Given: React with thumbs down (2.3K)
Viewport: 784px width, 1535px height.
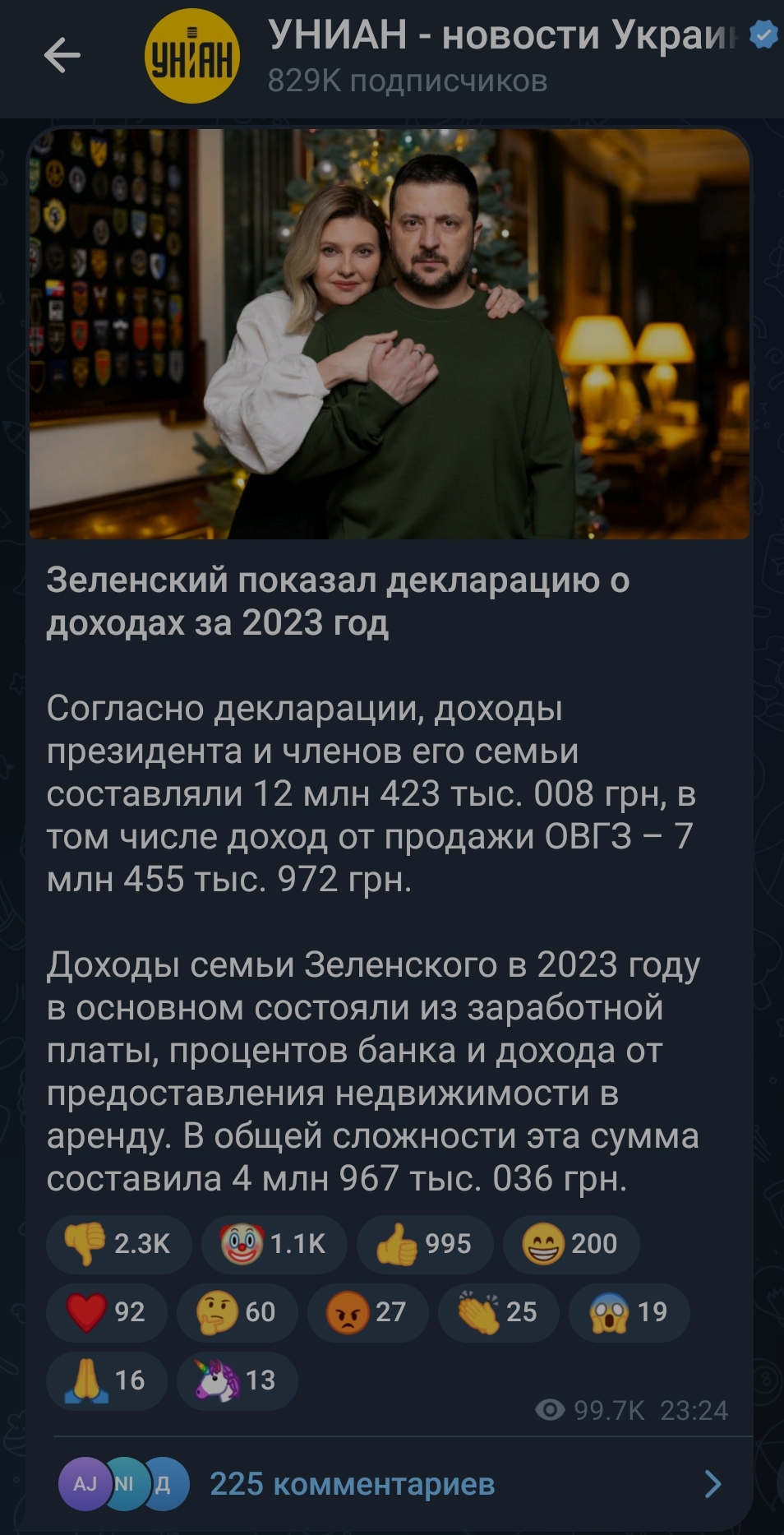Looking at the screenshot, I should point(118,1244).
